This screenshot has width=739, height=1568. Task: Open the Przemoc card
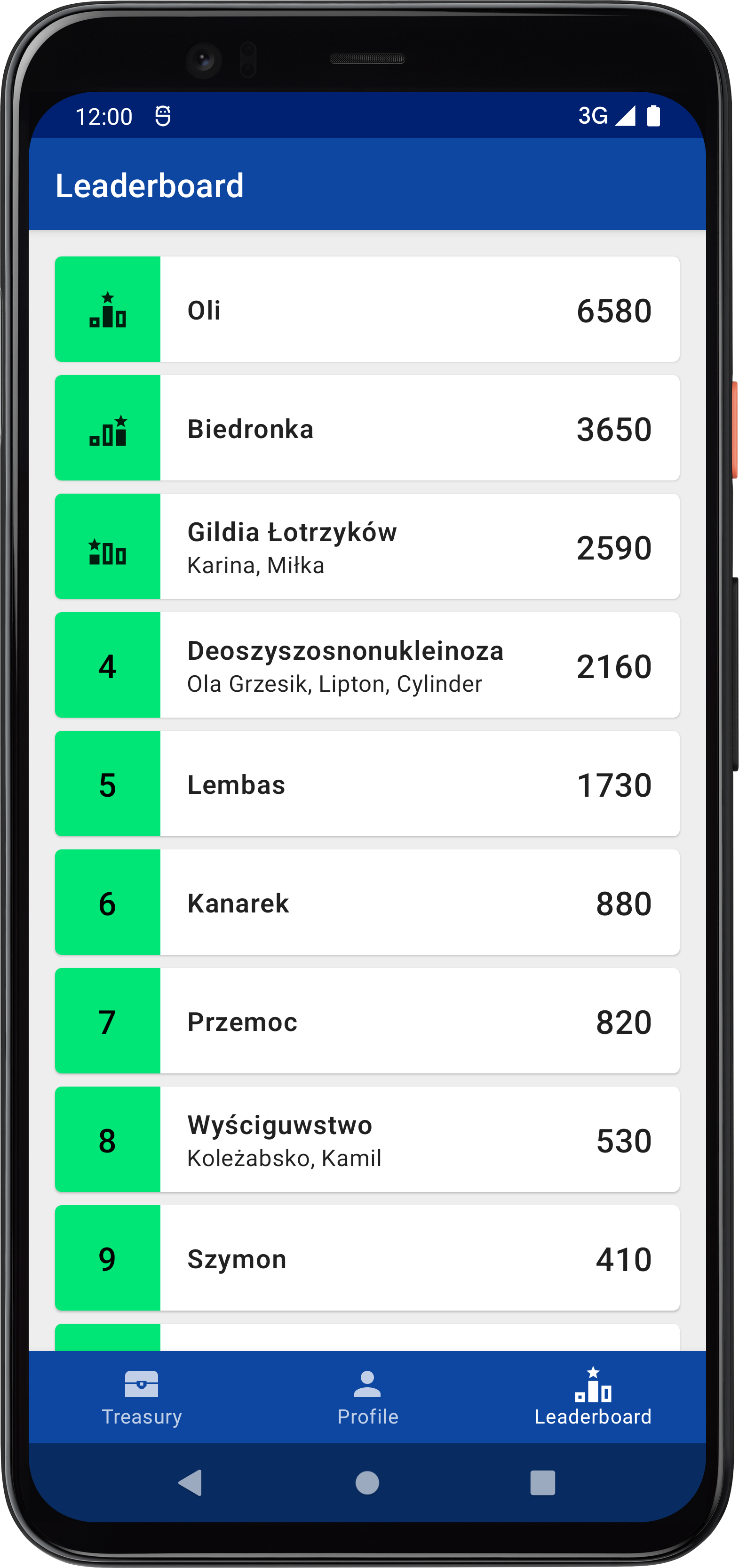tap(367, 1021)
